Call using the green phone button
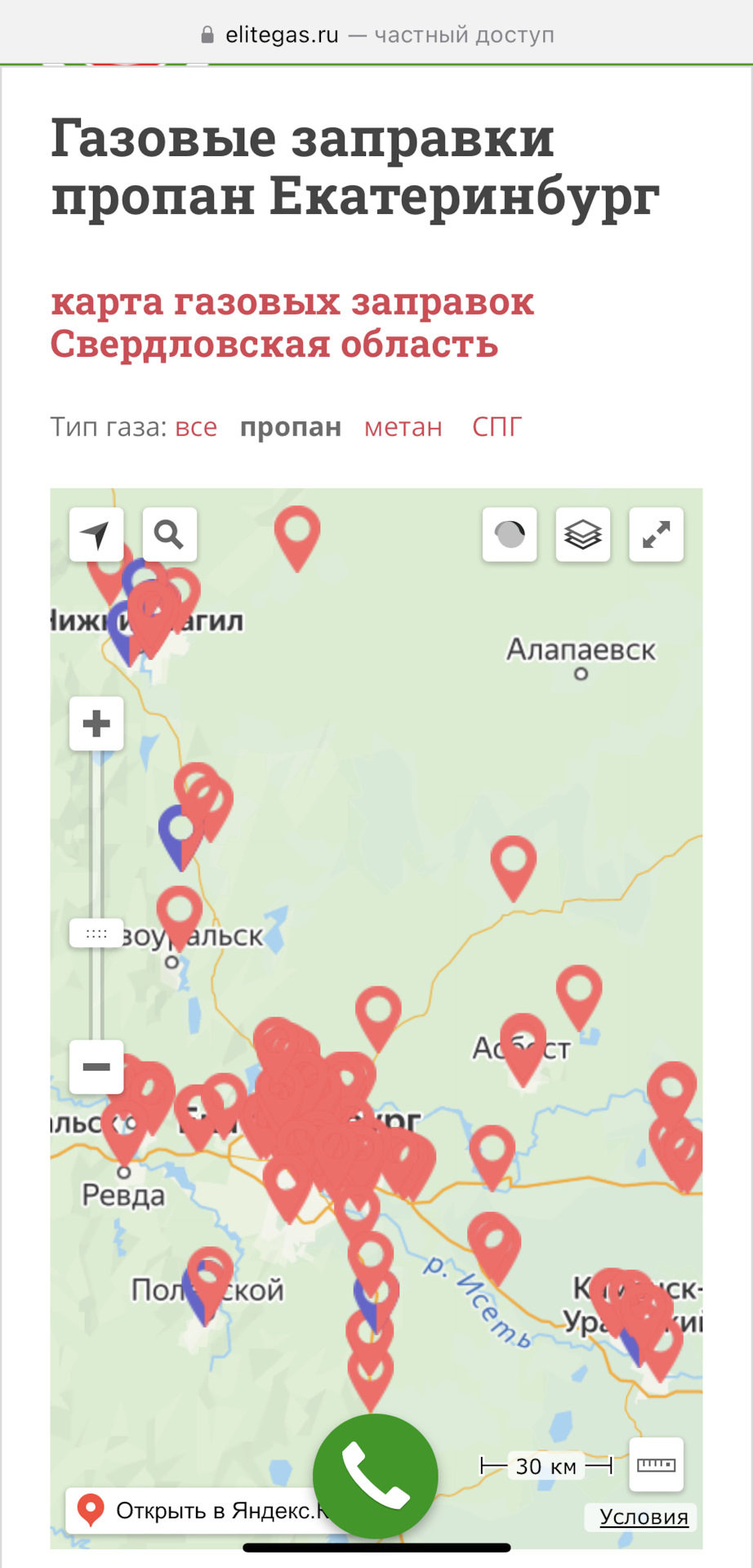 (376, 1476)
